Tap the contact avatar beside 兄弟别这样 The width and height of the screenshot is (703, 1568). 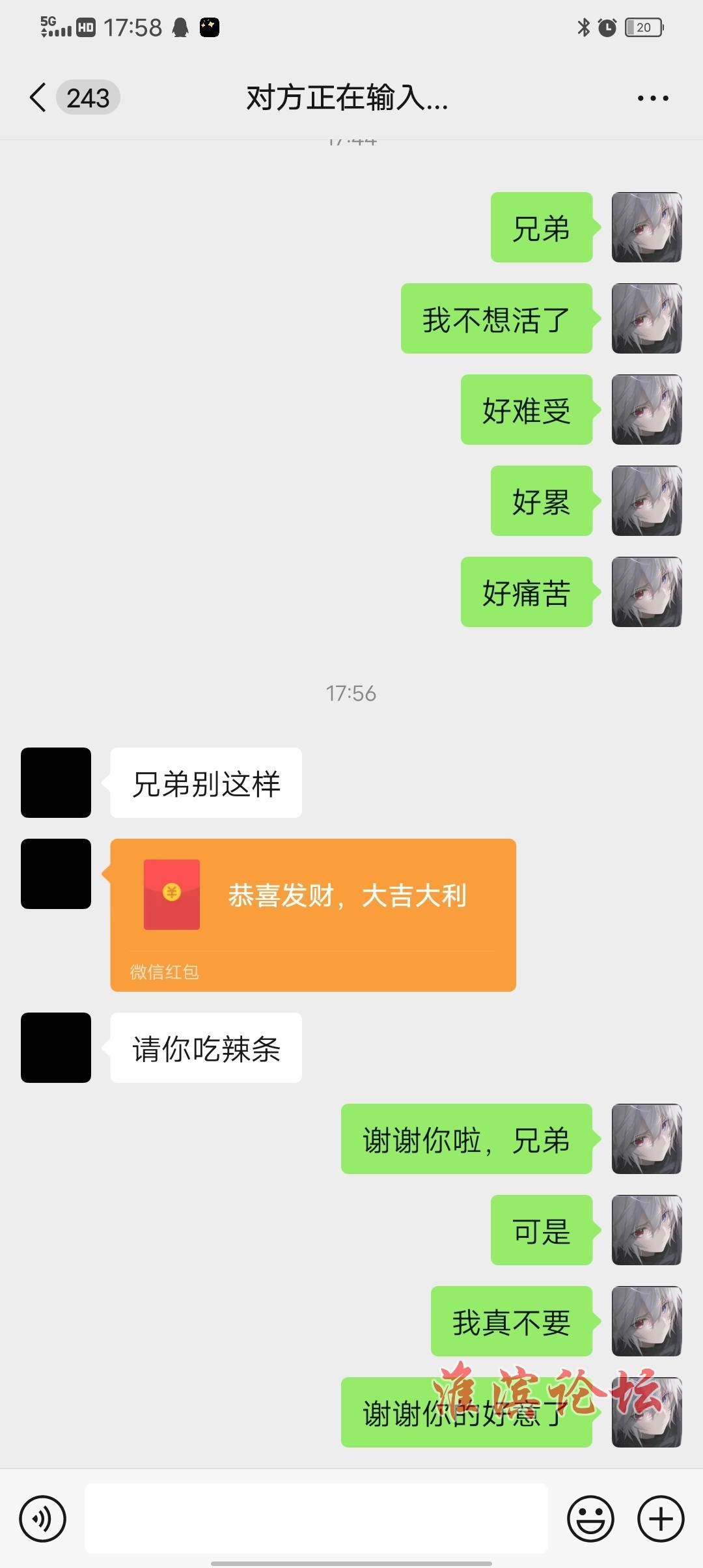pyautogui.click(x=56, y=783)
